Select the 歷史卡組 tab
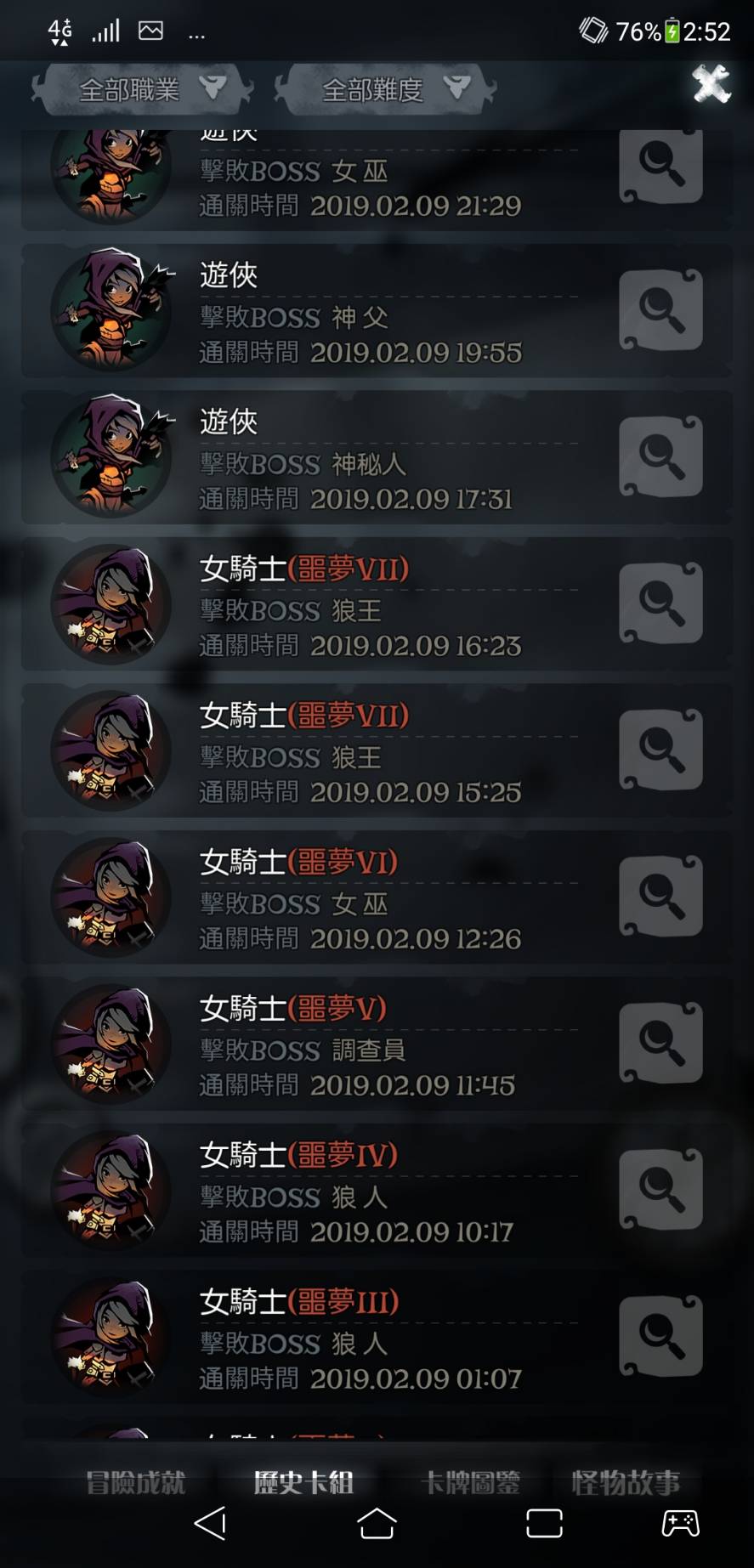This screenshot has width=754, height=1568. [x=303, y=1482]
